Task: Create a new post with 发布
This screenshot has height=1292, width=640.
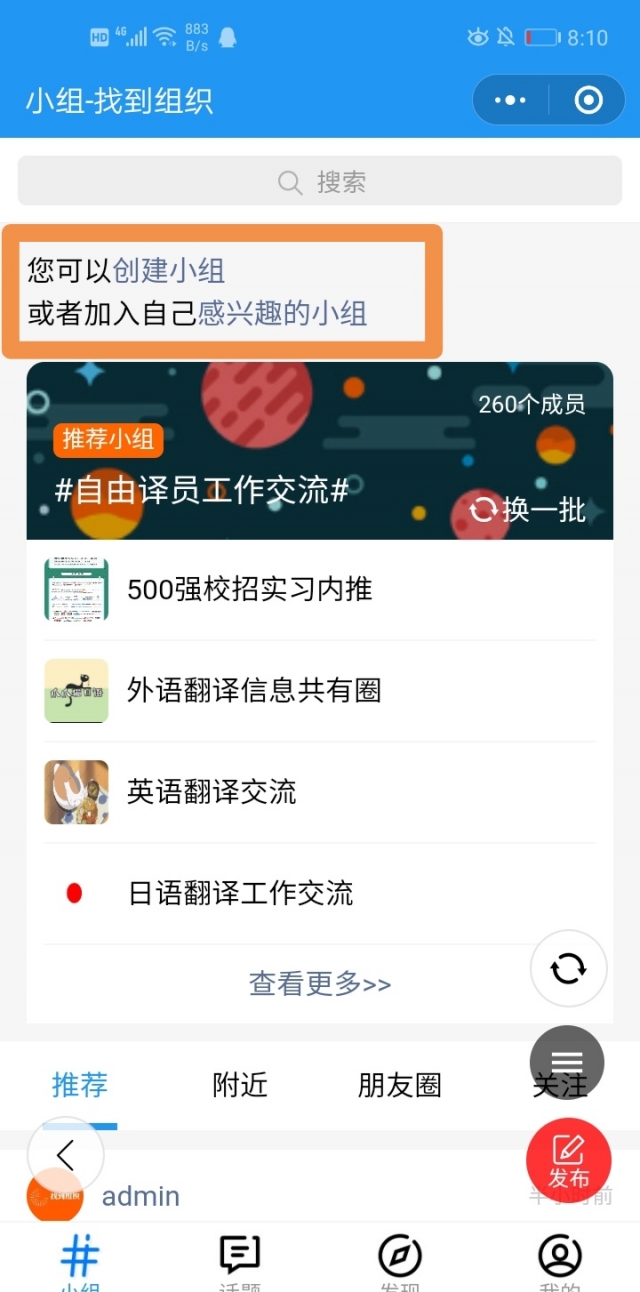Action: (x=568, y=1163)
